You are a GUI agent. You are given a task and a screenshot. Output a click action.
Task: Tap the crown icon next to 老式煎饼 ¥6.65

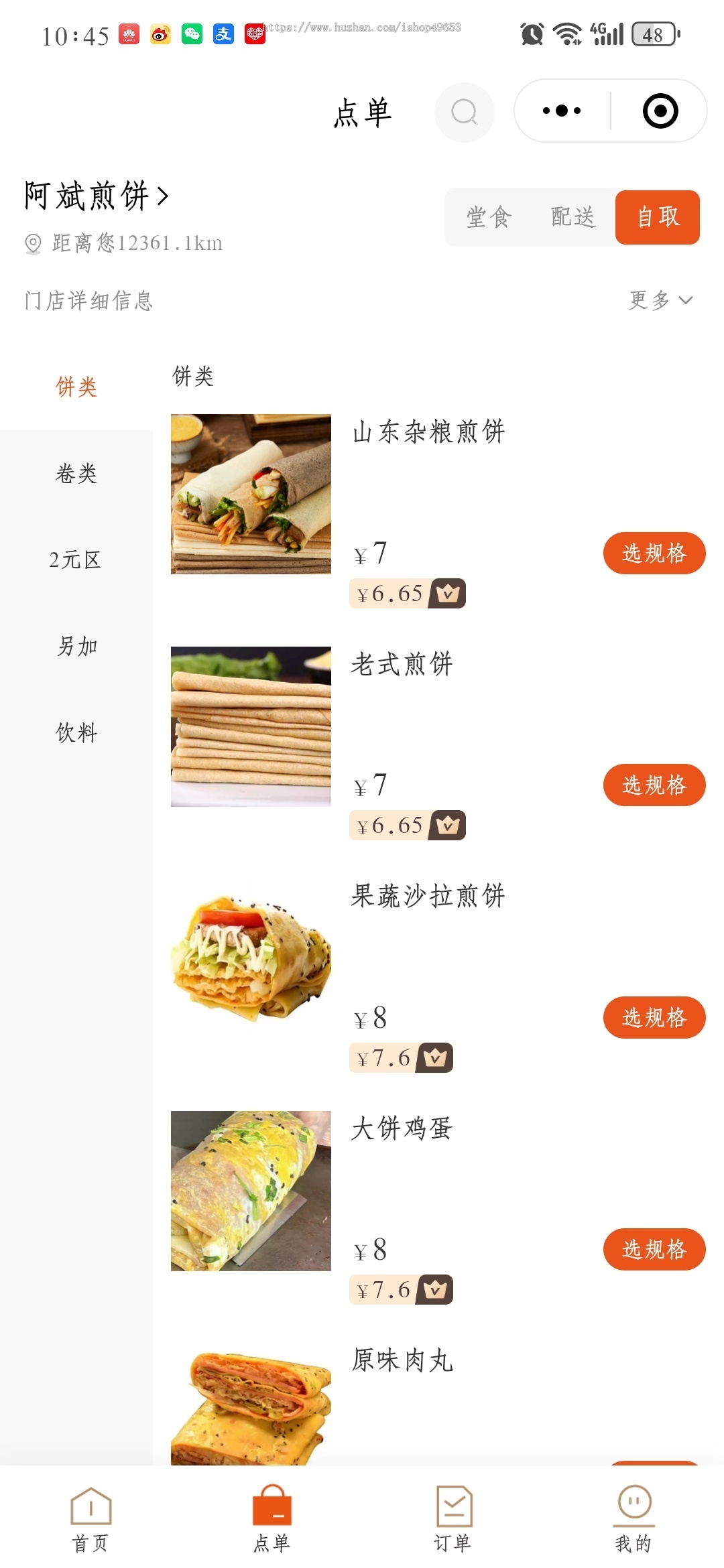coord(448,826)
